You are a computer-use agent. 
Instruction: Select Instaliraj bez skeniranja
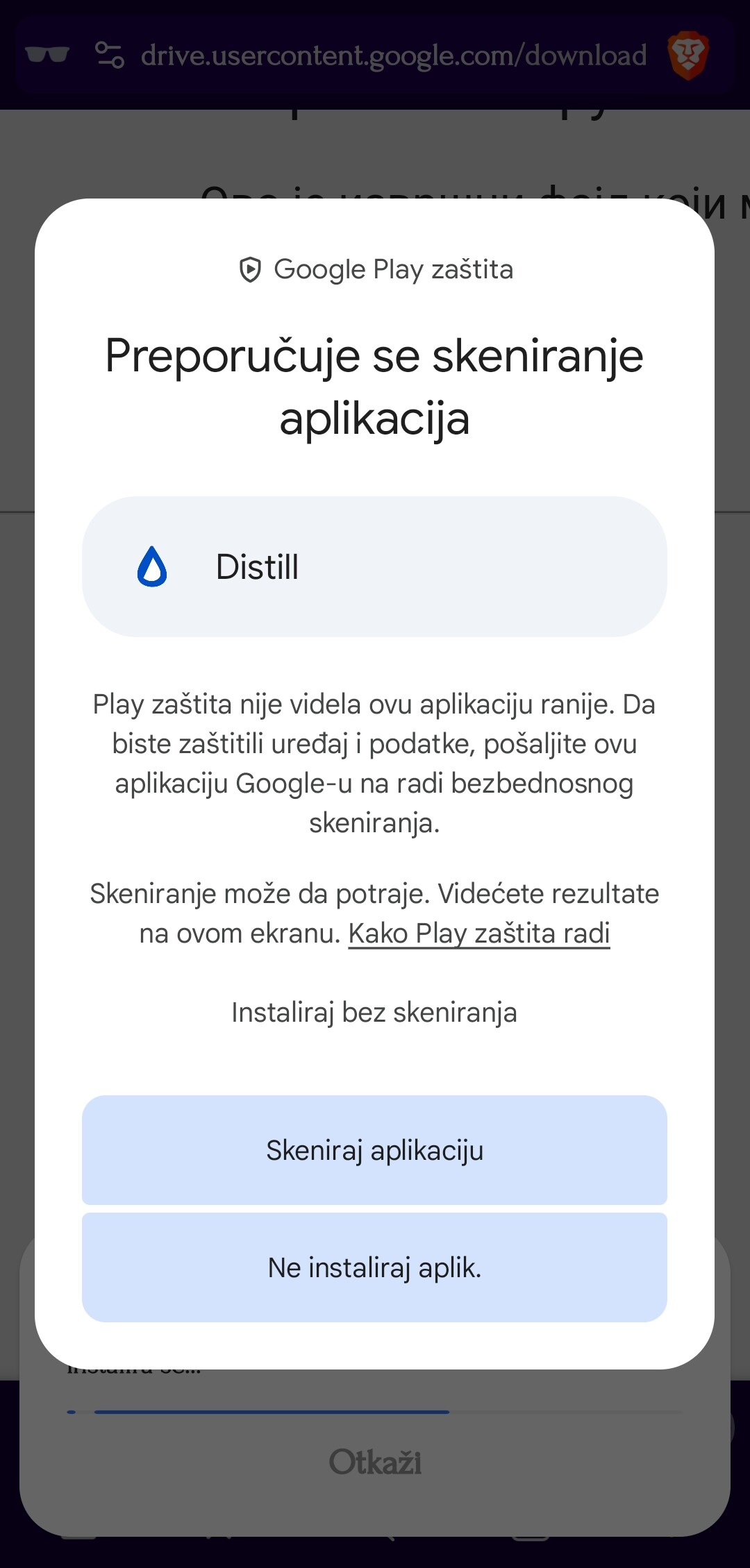pos(374,1013)
